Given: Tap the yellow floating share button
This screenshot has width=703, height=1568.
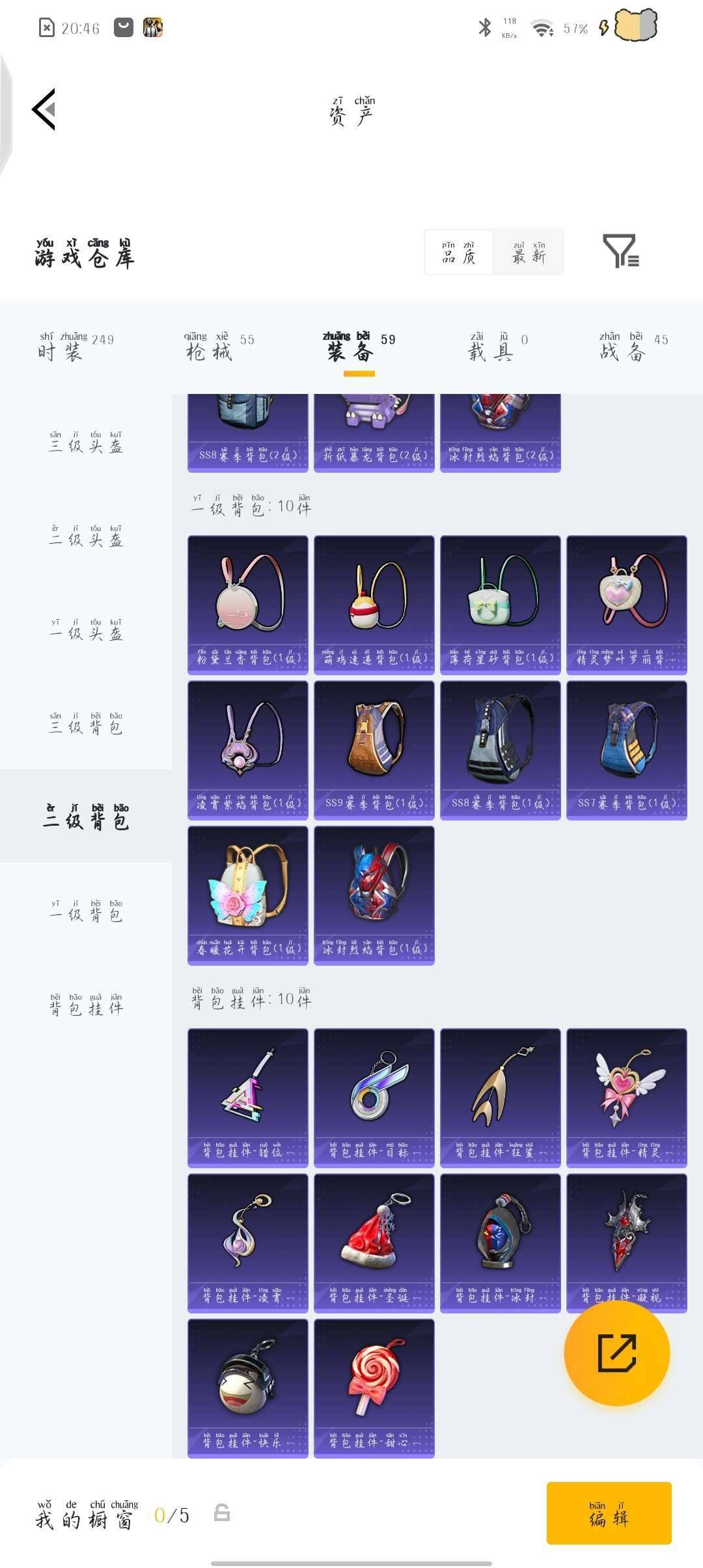Looking at the screenshot, I should 616,1352.
